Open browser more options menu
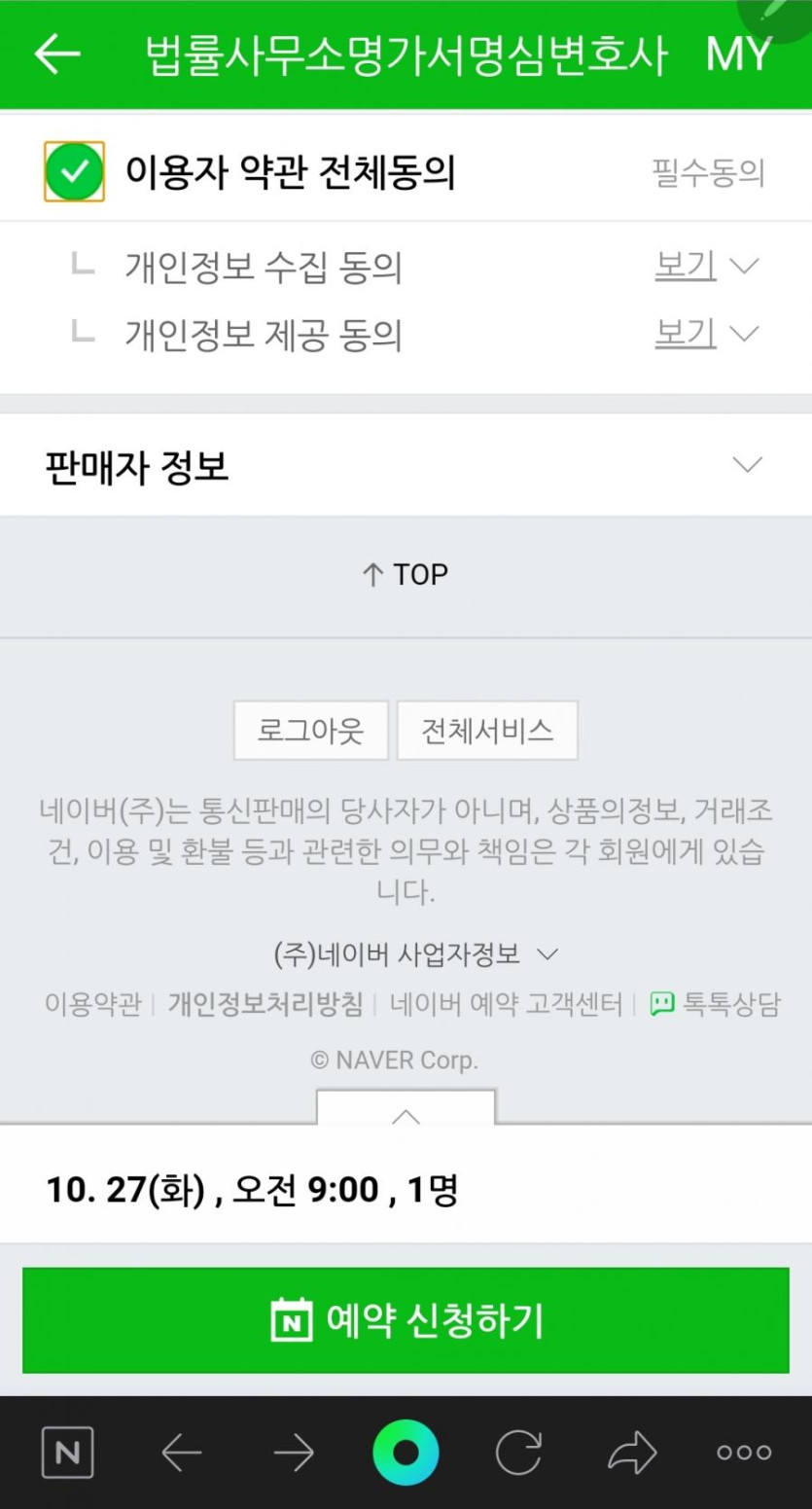 pos(744,1453)
